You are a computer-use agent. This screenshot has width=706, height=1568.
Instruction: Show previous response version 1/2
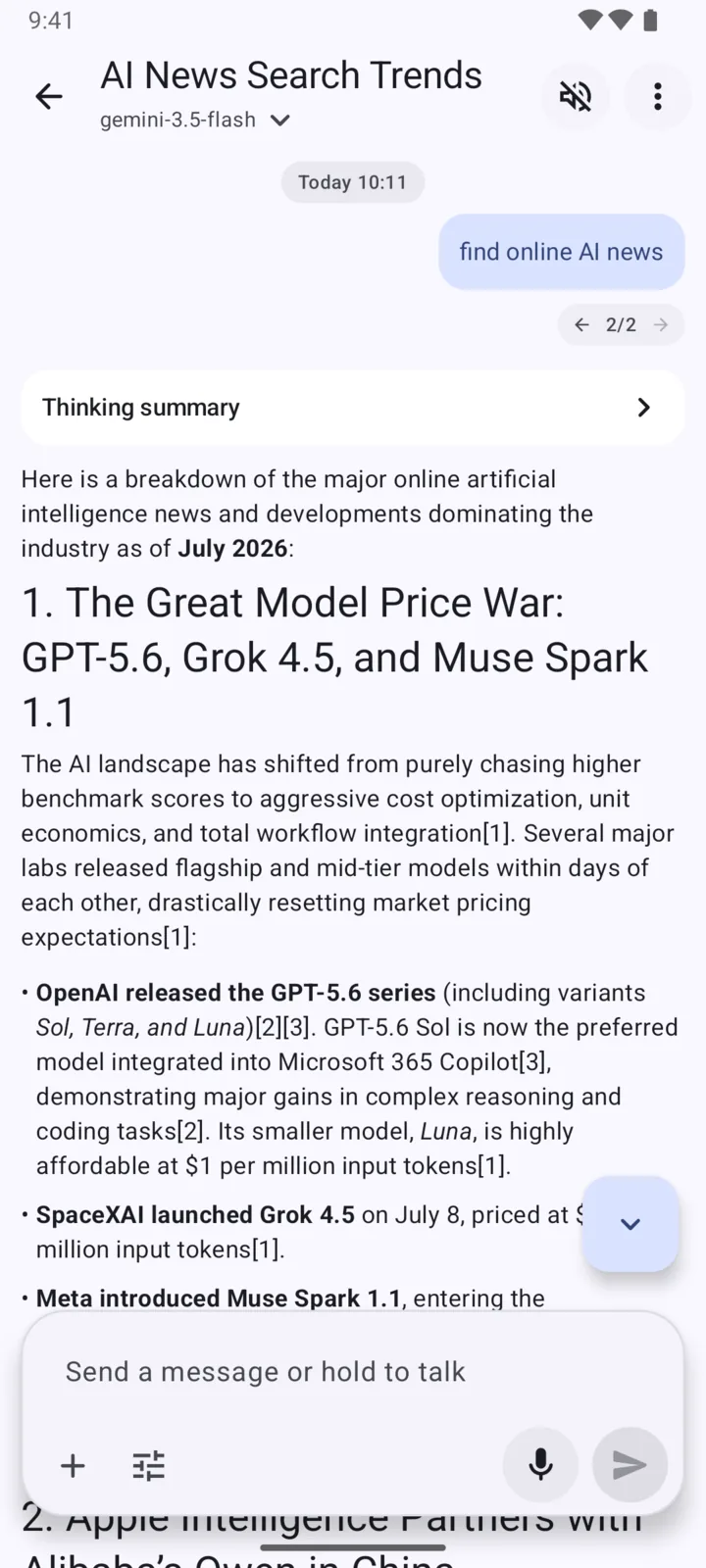[581, 324]
